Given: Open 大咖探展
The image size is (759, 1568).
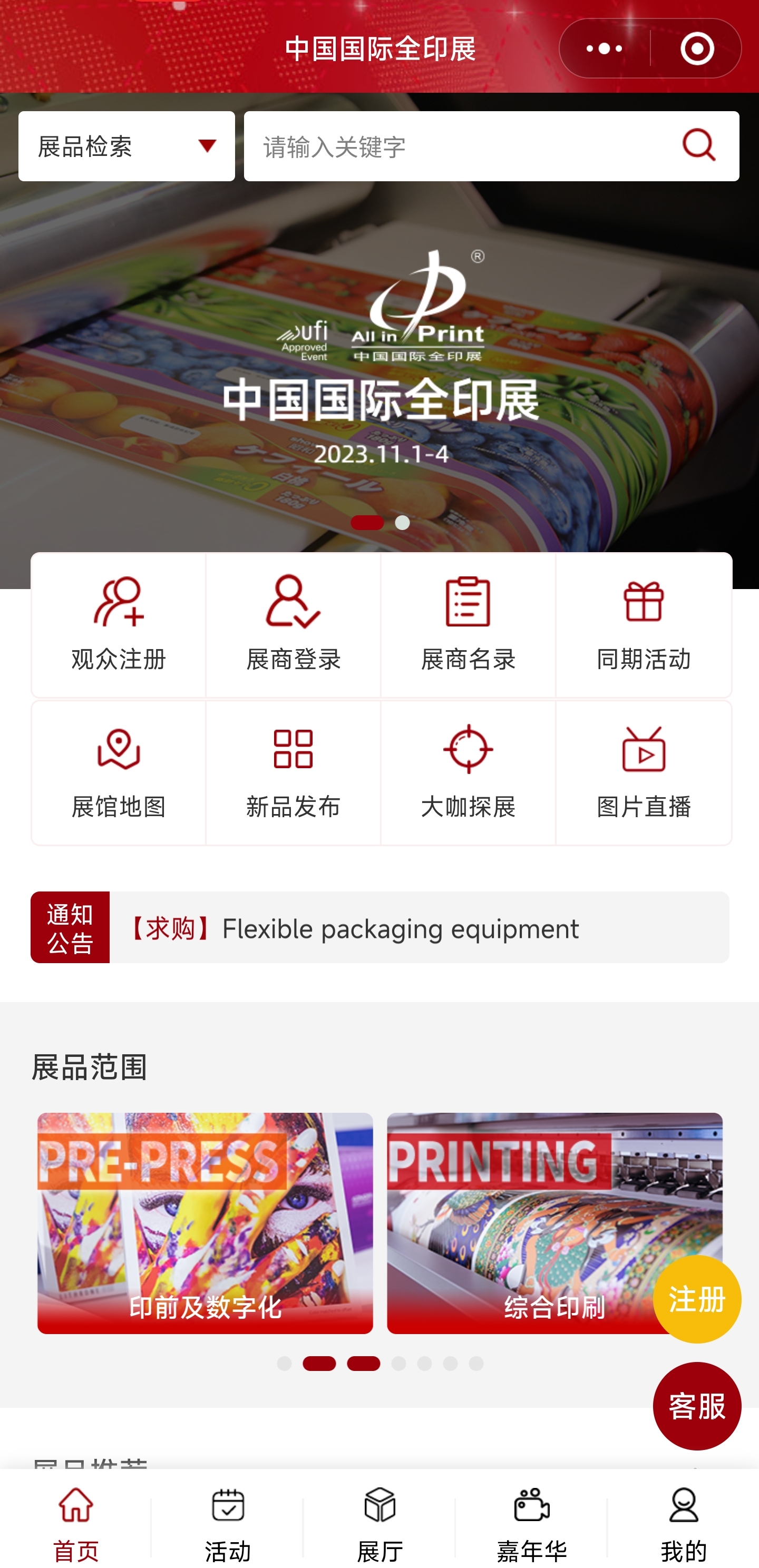Looking at the screenshot, I should coord(468,772).
